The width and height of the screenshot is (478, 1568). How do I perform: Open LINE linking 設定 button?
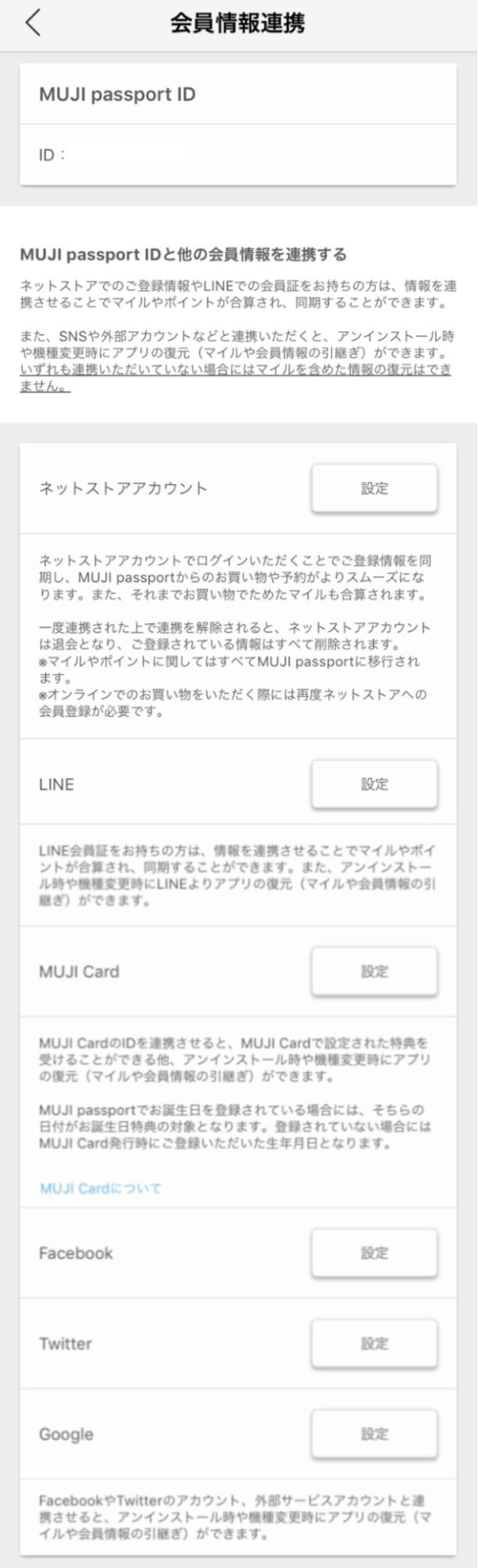(x=374, y=785)
